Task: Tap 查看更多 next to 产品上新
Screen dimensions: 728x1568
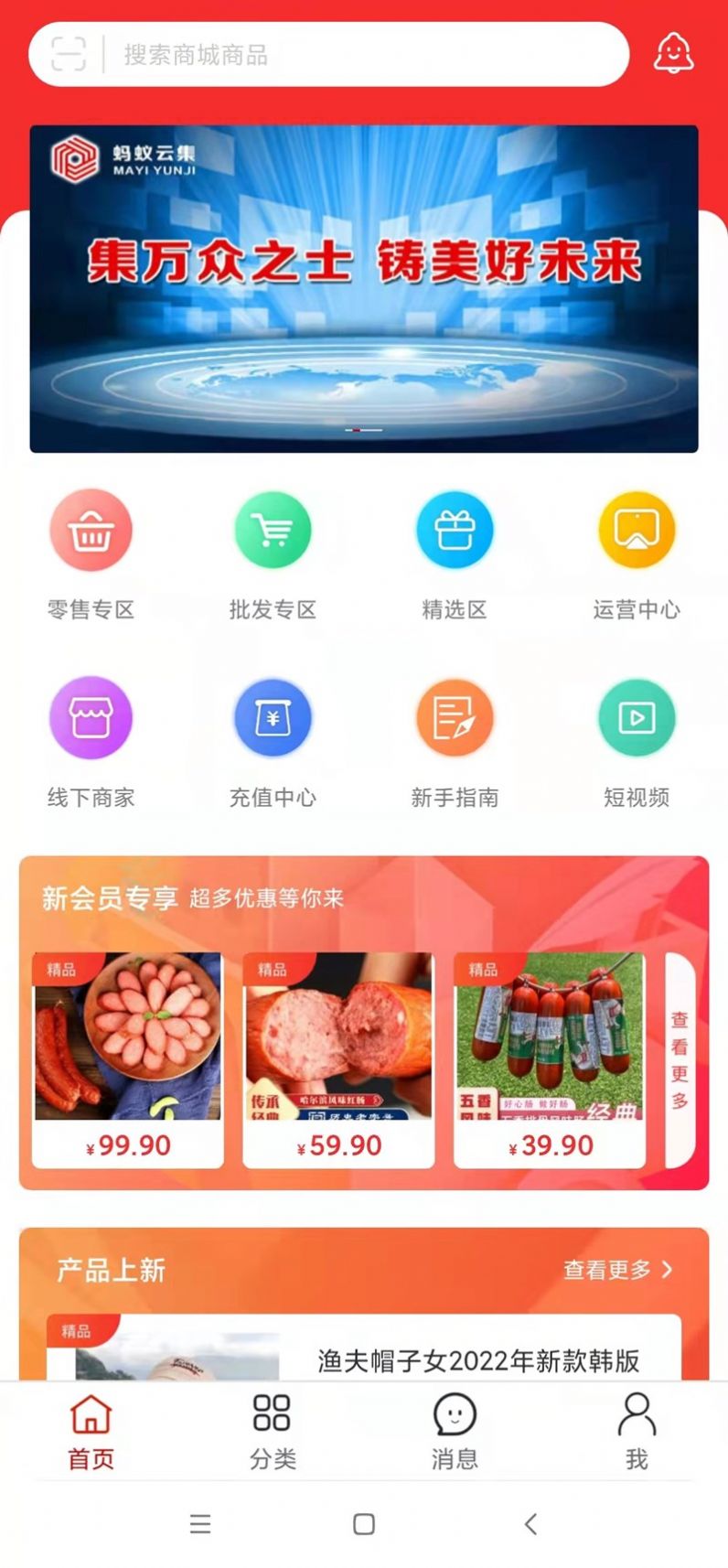Action: pyautogui.click(x=618, y=1269)
